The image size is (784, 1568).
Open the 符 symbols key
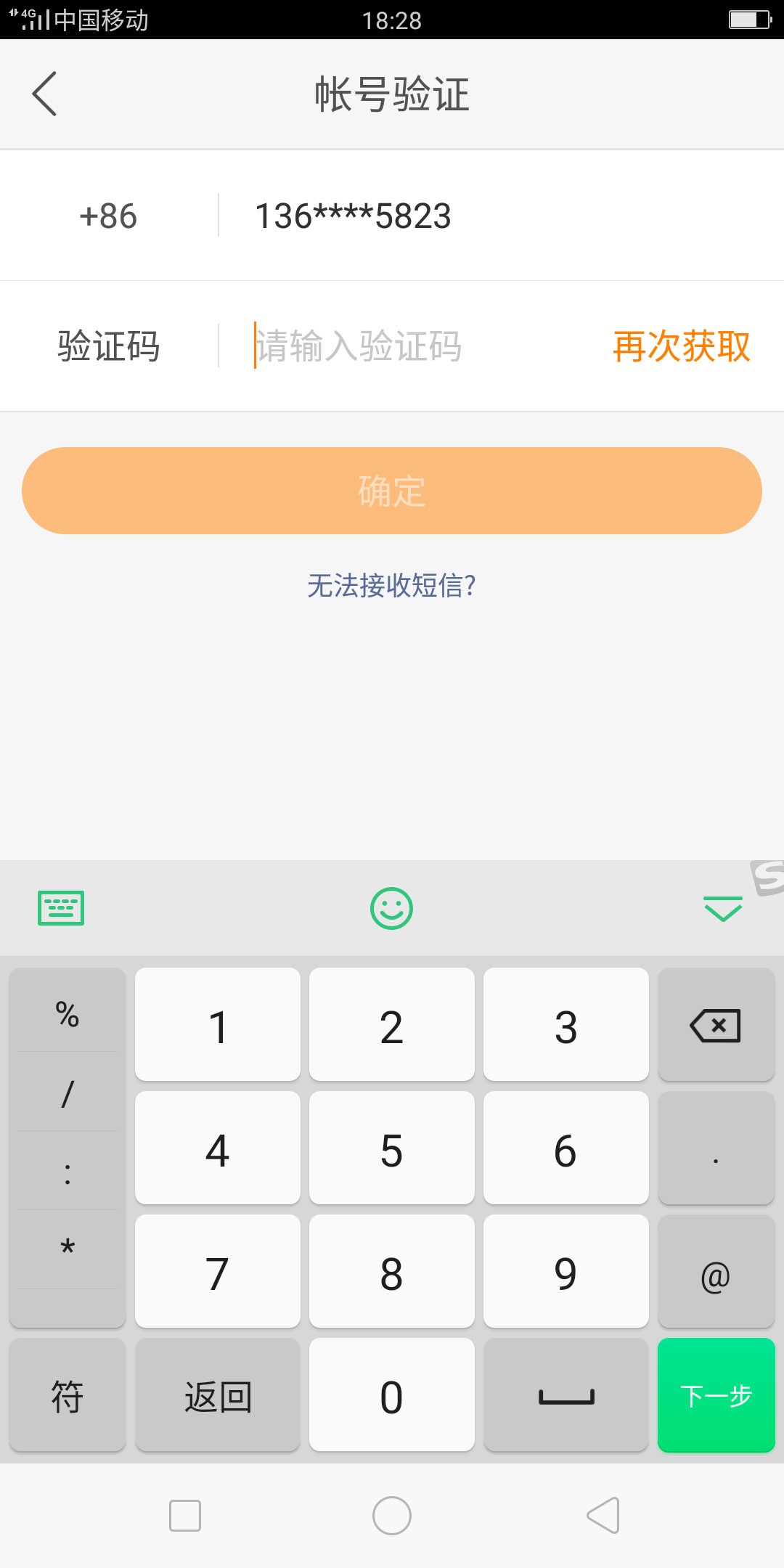click(x=68, y=1395)
